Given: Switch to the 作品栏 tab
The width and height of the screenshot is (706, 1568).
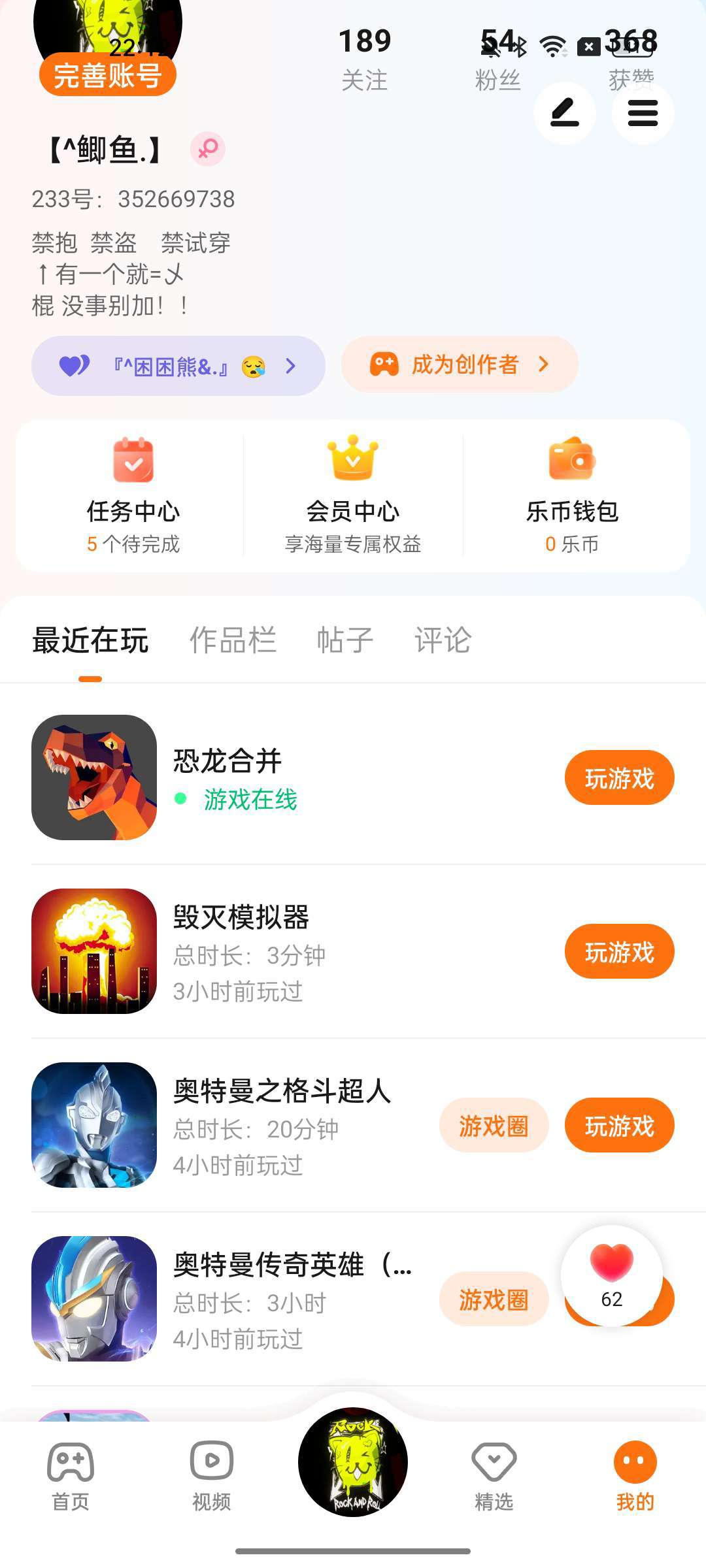Looking at the screenshot, I should [x=233, y=640].
